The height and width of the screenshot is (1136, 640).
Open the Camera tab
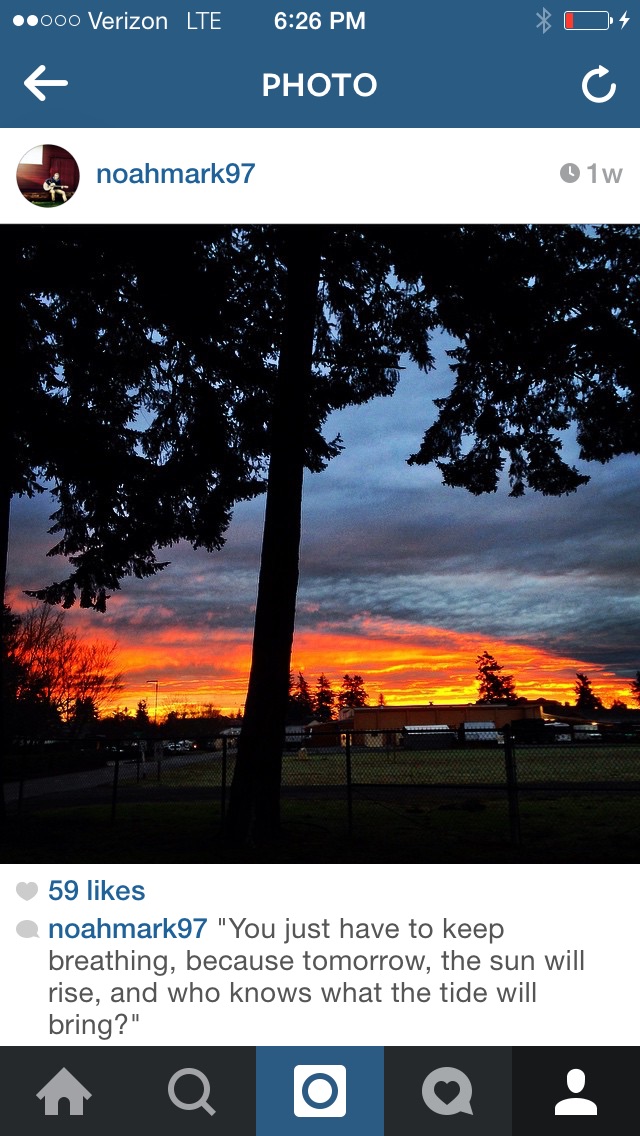320,1091
